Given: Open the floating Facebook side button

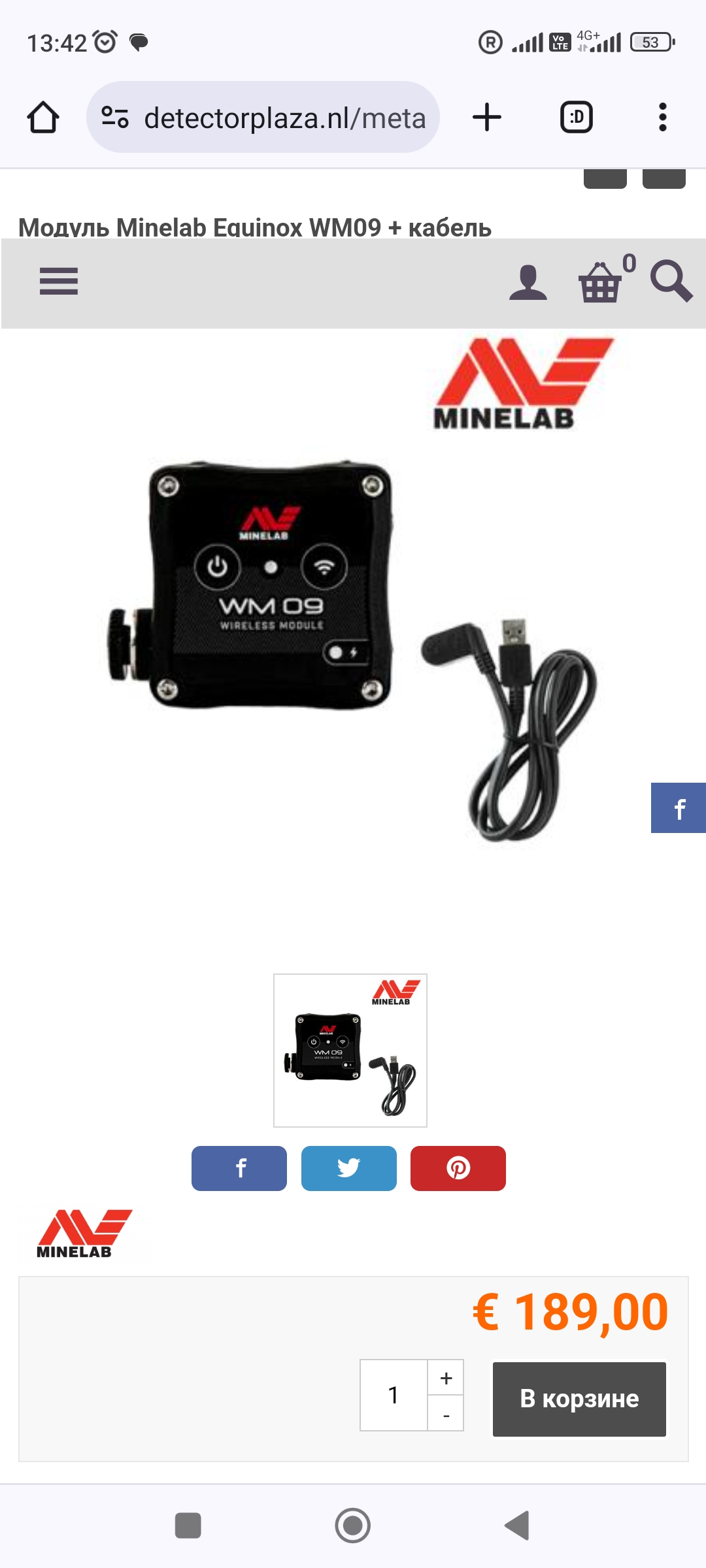Looking at the screenshot, I should pyautogui.click(x=679, y=808).
